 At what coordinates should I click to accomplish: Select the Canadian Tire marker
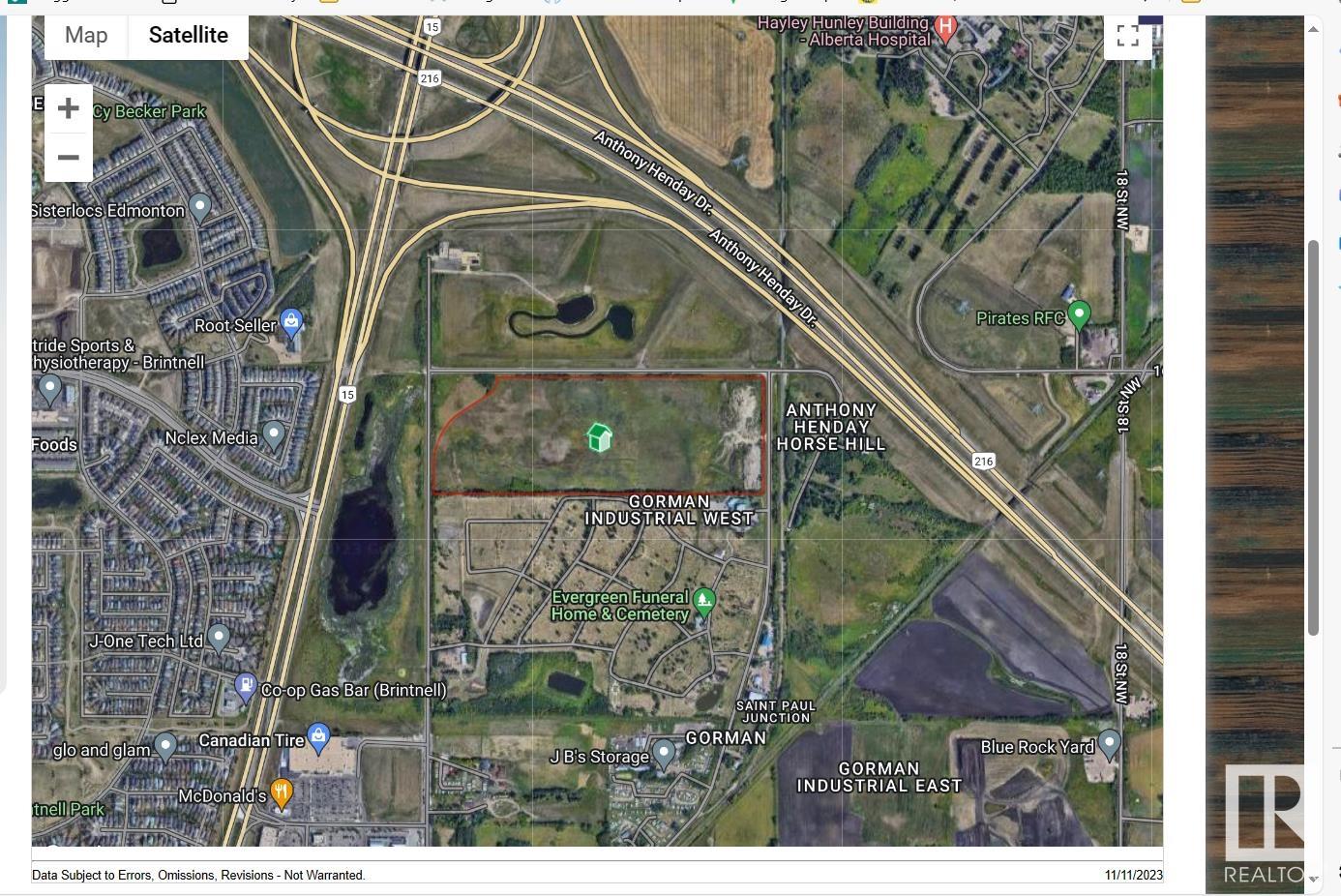click(318, 737)
